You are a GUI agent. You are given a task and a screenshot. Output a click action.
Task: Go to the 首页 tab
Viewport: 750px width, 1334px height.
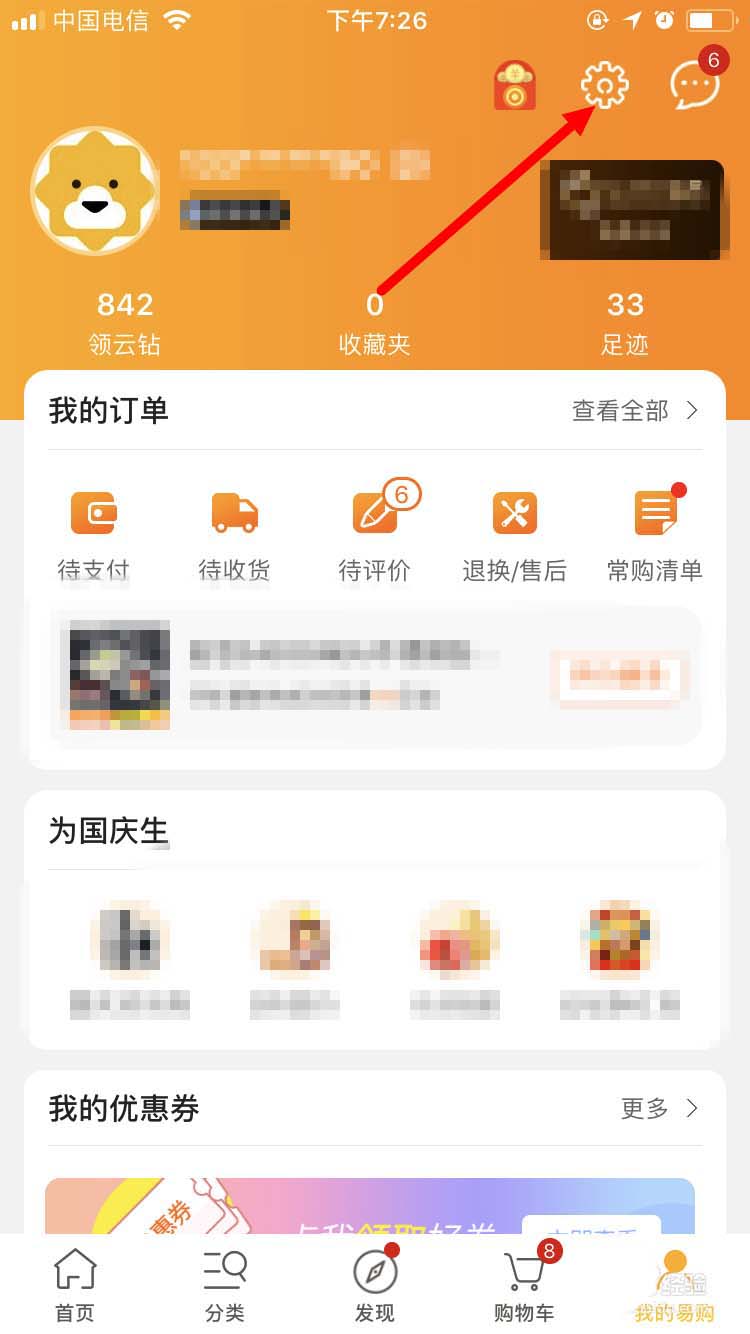75,1285
